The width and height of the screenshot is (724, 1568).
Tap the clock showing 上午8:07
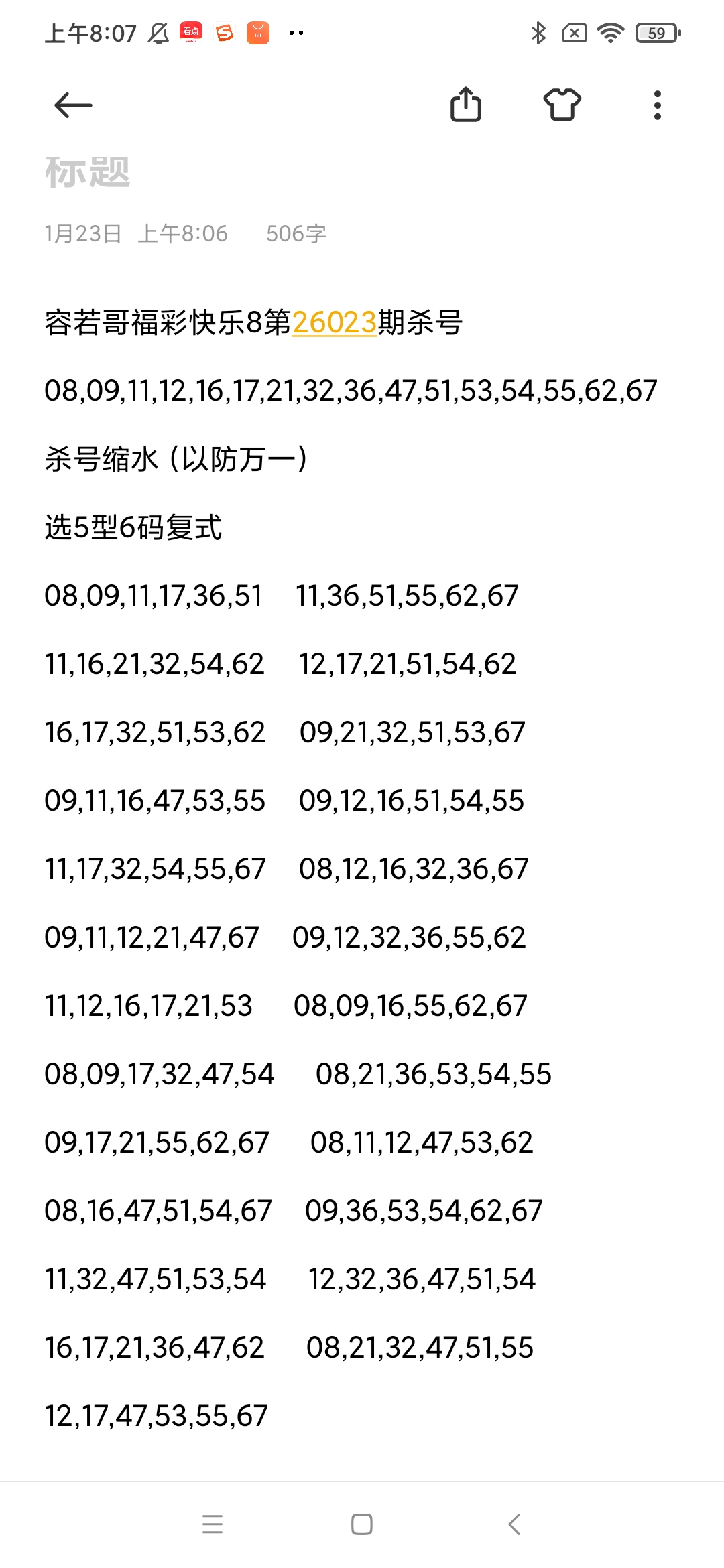pos(90,32)
